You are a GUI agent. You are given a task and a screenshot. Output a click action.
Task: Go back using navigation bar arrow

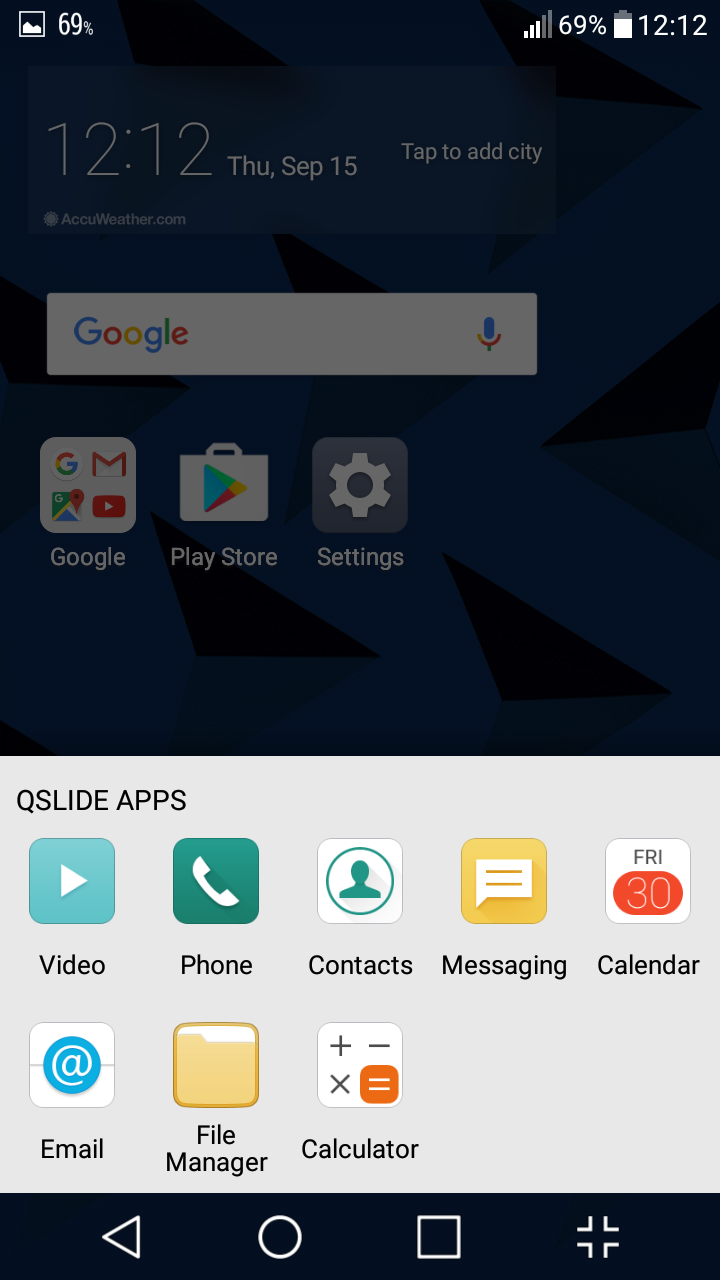[x=122, y=1237]
